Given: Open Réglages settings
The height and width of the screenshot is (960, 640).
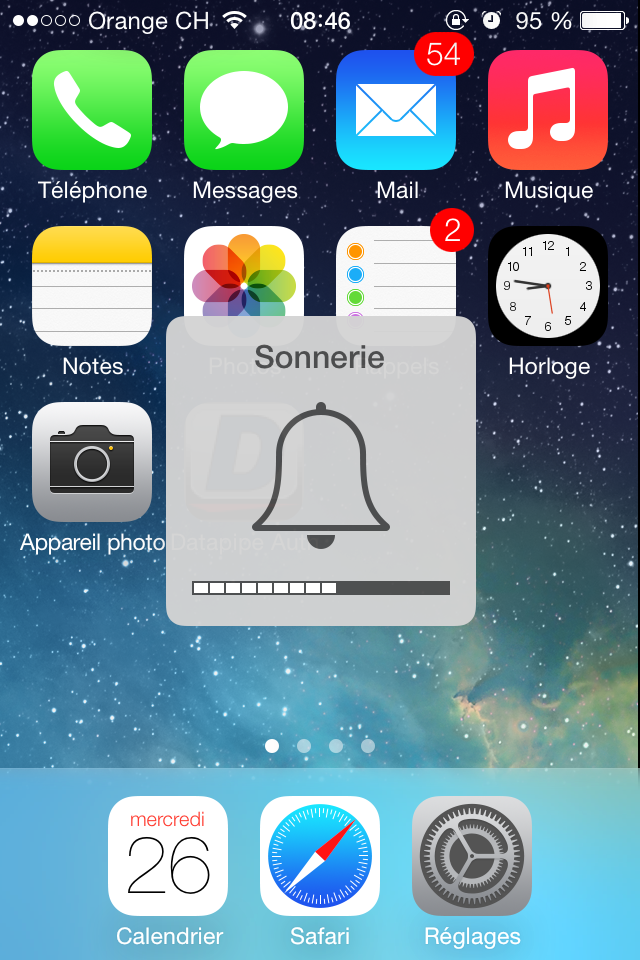Looking at the screenshot, I should (472, 856).
